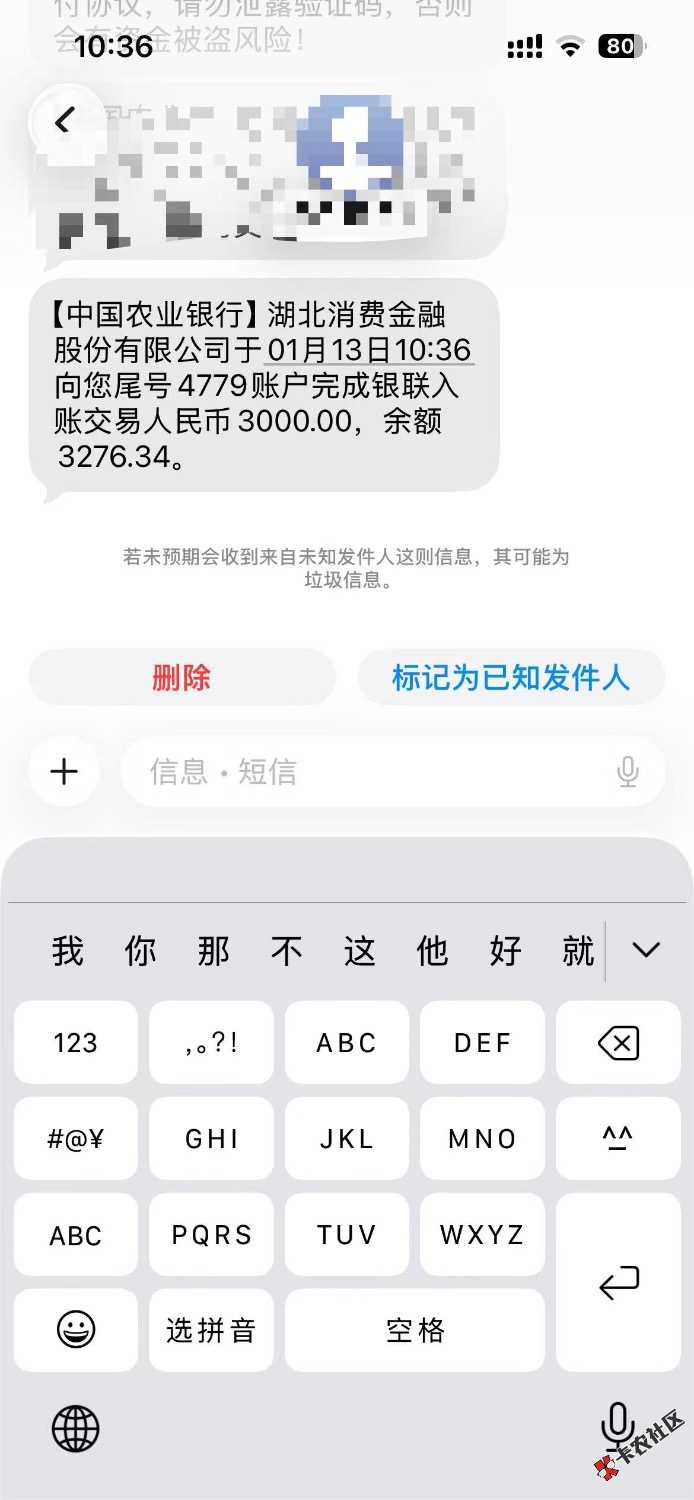Screen dimensions: 694x1500
Task: Go back to the message list
Action: (64, 121)
